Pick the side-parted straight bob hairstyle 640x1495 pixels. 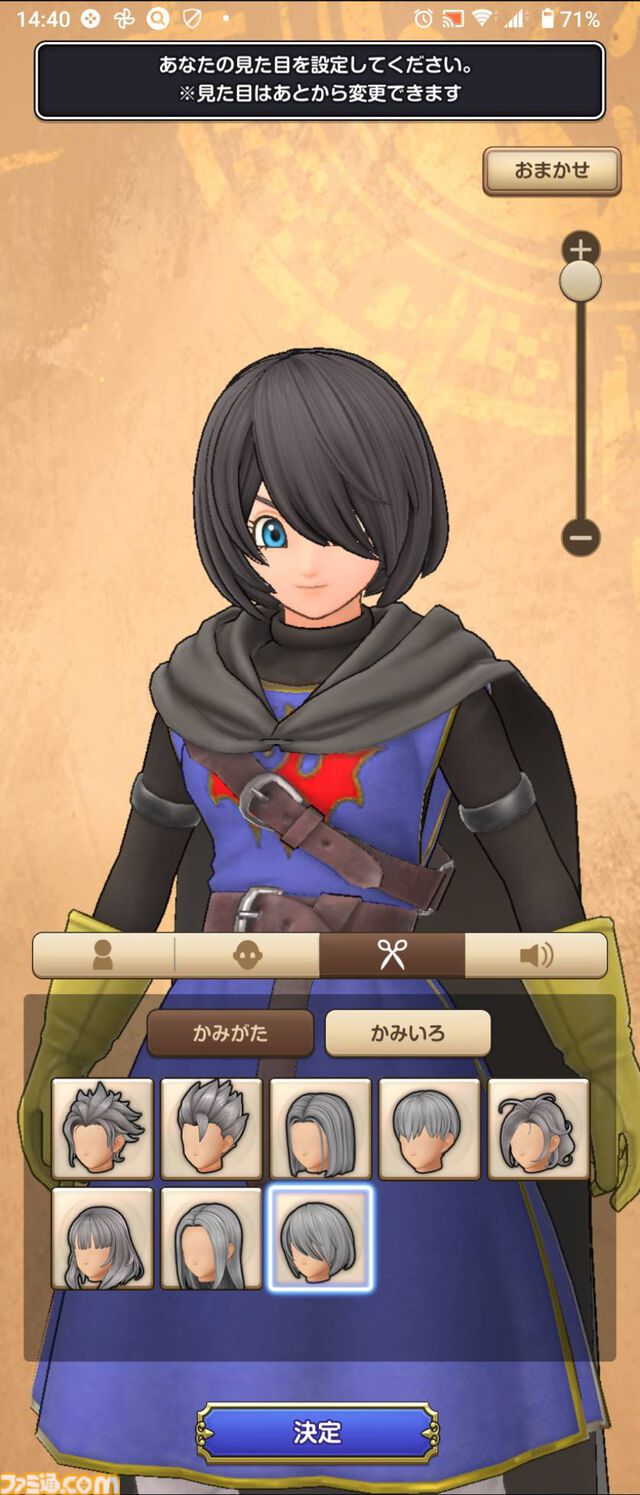click(x=320, y=1129)
